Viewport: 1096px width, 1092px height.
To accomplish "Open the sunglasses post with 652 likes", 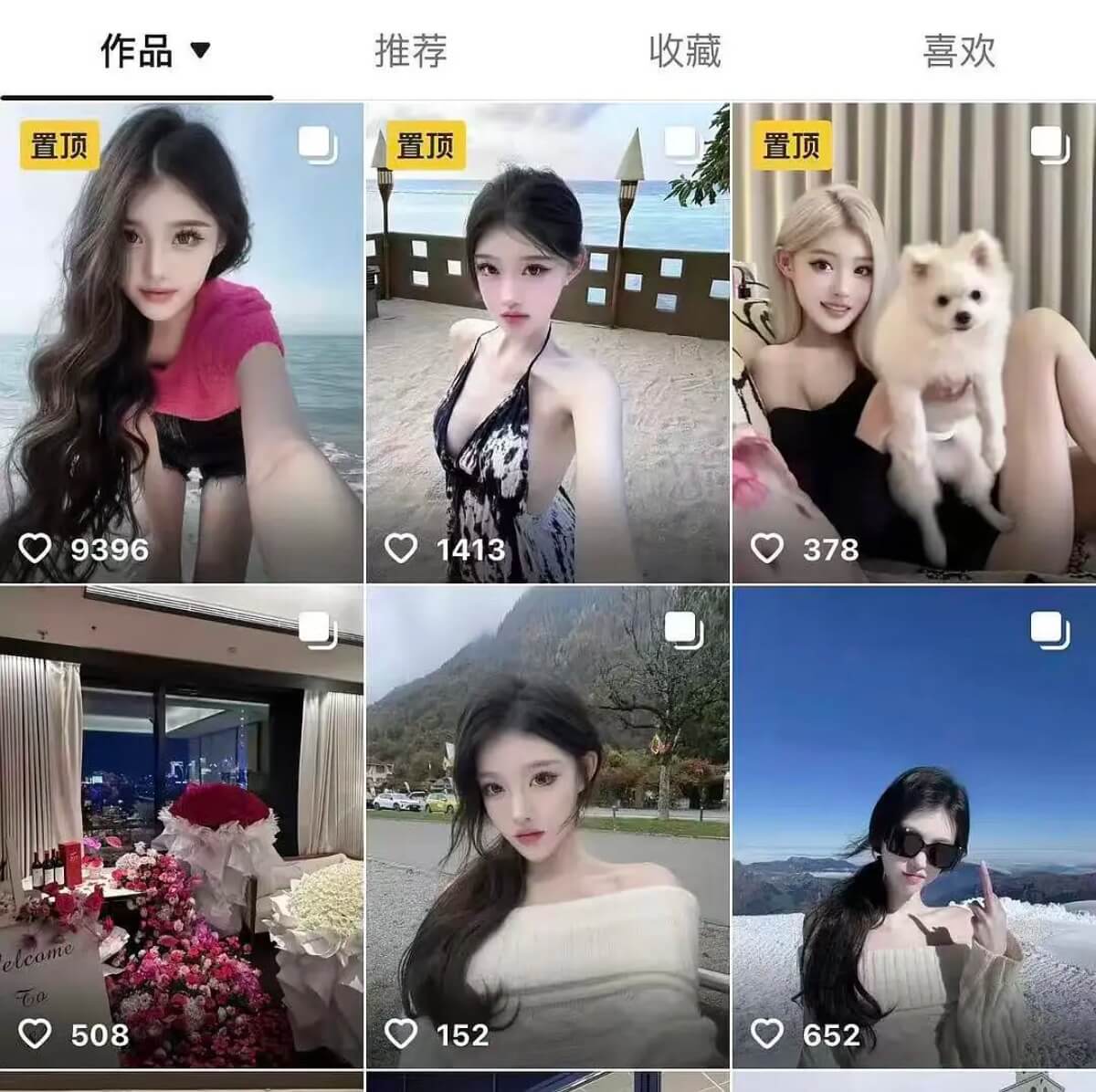I will tap(913, 826).
